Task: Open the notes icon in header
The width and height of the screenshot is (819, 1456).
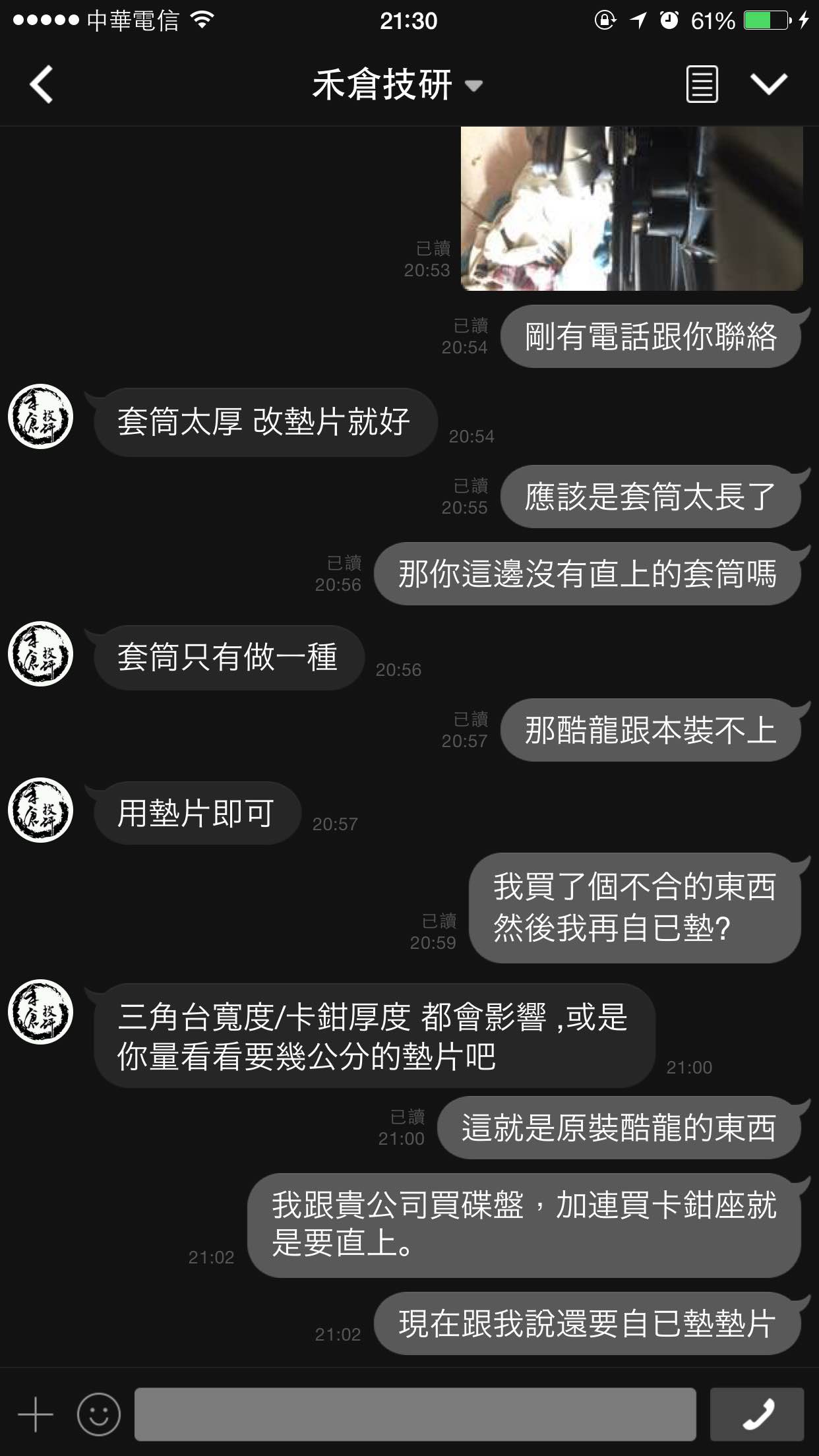Action: (702, 84)
